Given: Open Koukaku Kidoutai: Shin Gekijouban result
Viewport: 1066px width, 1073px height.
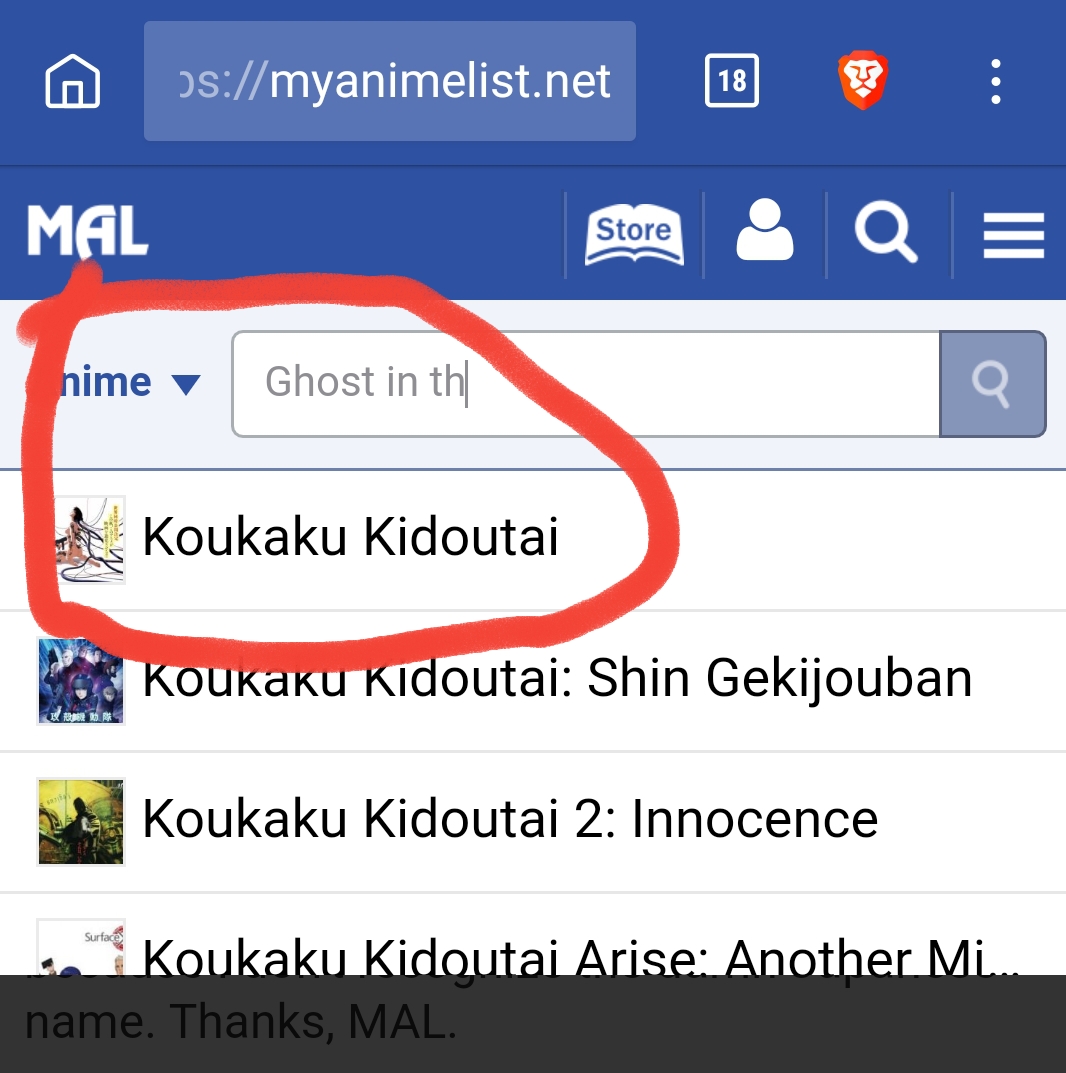Looking at the screenshot, I should [x=556, y=680].
